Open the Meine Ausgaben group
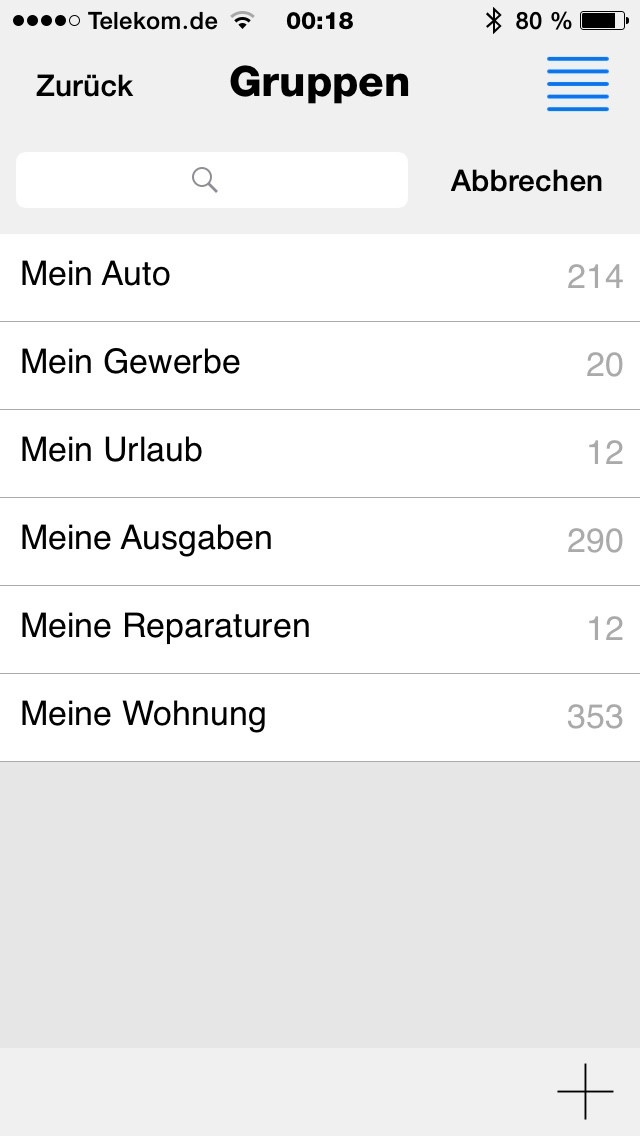640x1136 pixels. [320, 541]
